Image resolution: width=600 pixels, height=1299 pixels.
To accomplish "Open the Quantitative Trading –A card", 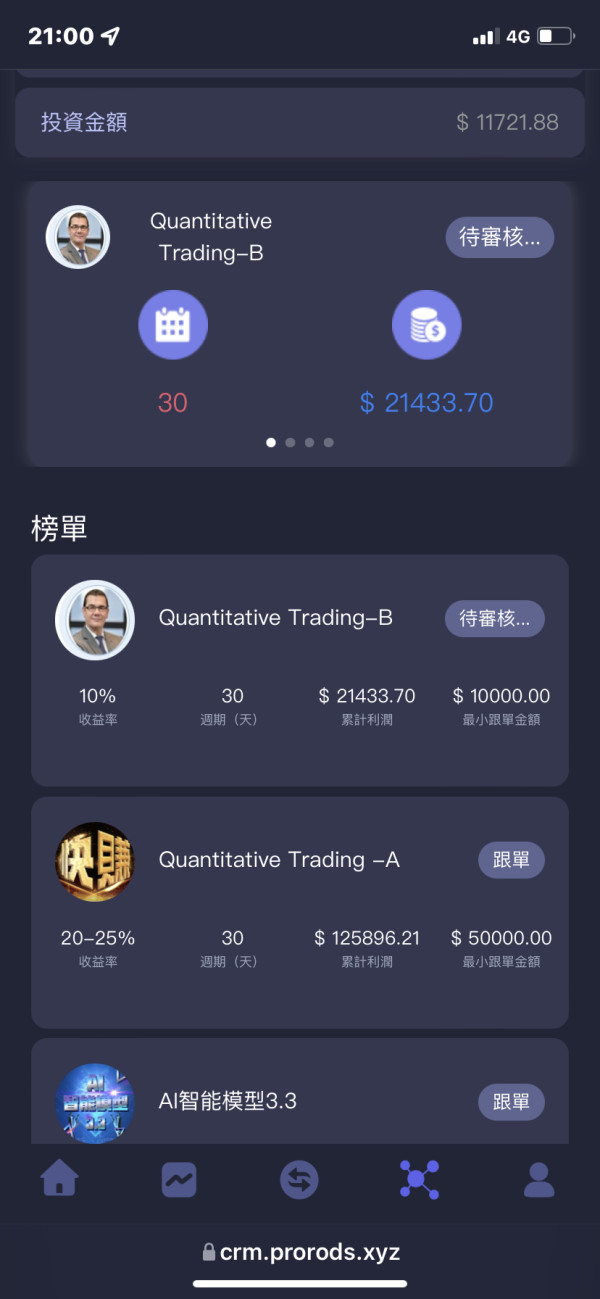I will (300, 912).
